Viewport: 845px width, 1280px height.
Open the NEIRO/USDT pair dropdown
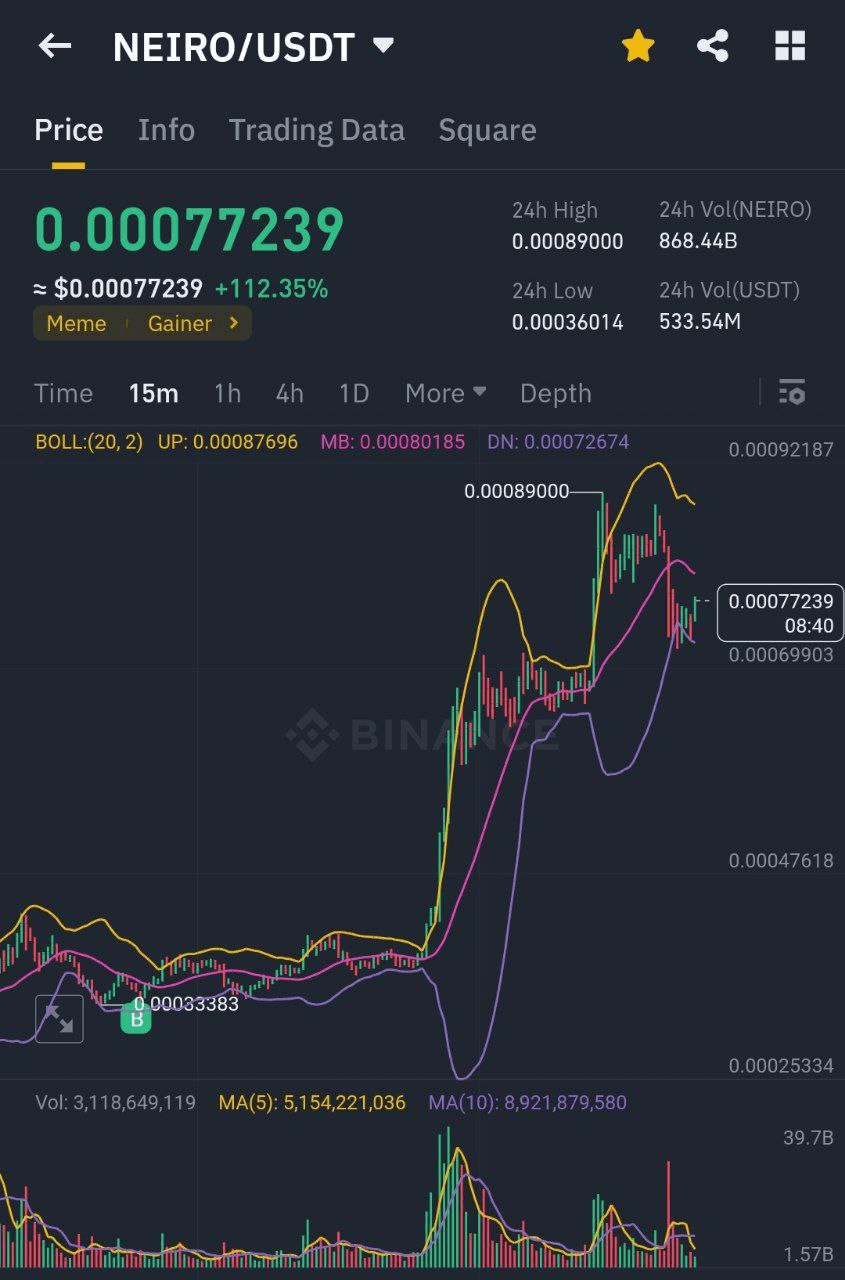382,46
